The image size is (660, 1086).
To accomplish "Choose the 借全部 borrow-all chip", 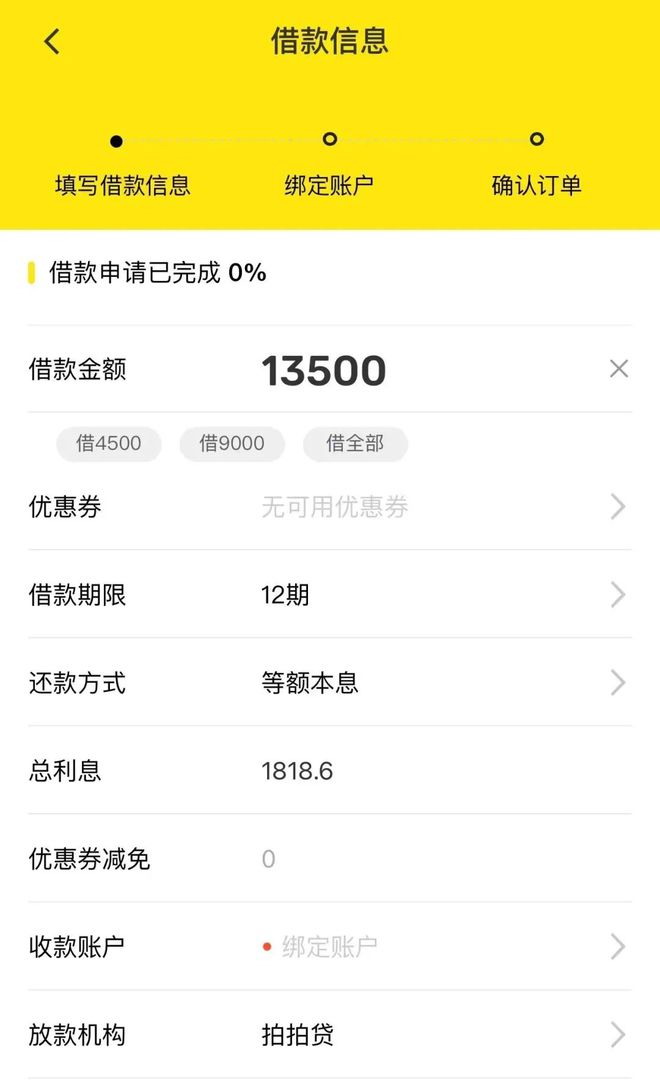I will (x=355, y=443).
